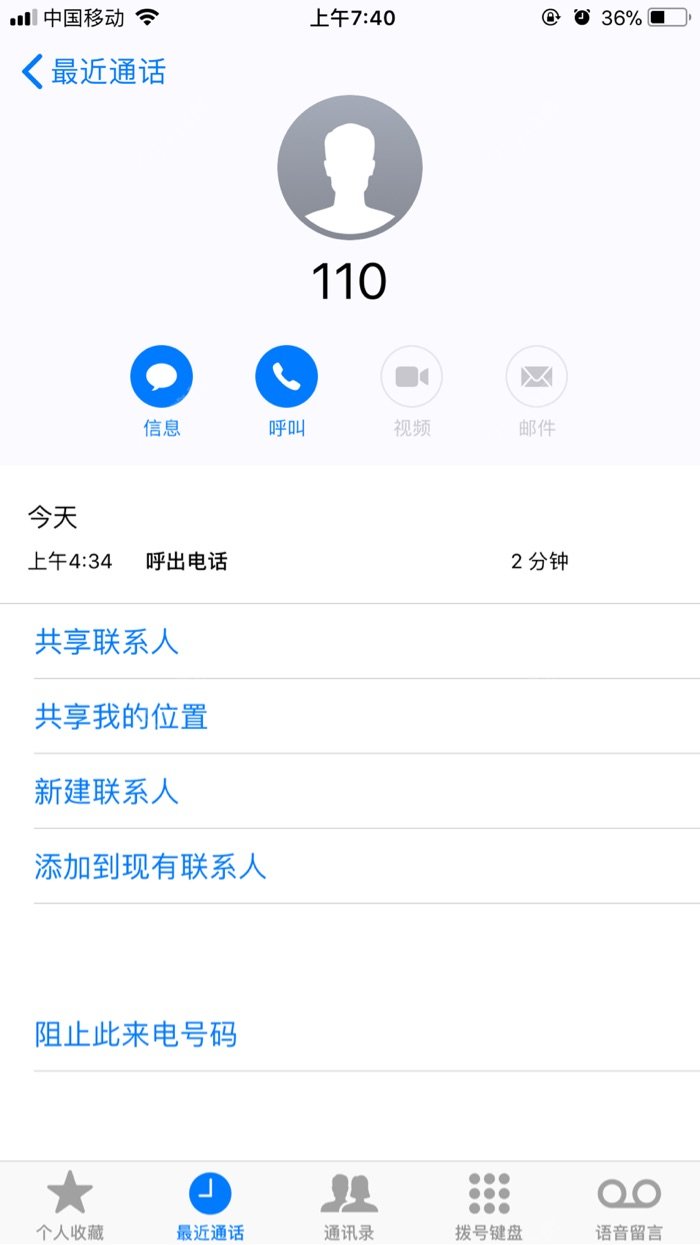This screenshot has height=1245, width=700.
Task: Go to 语音留言 tab
Action: point(629,1204)
